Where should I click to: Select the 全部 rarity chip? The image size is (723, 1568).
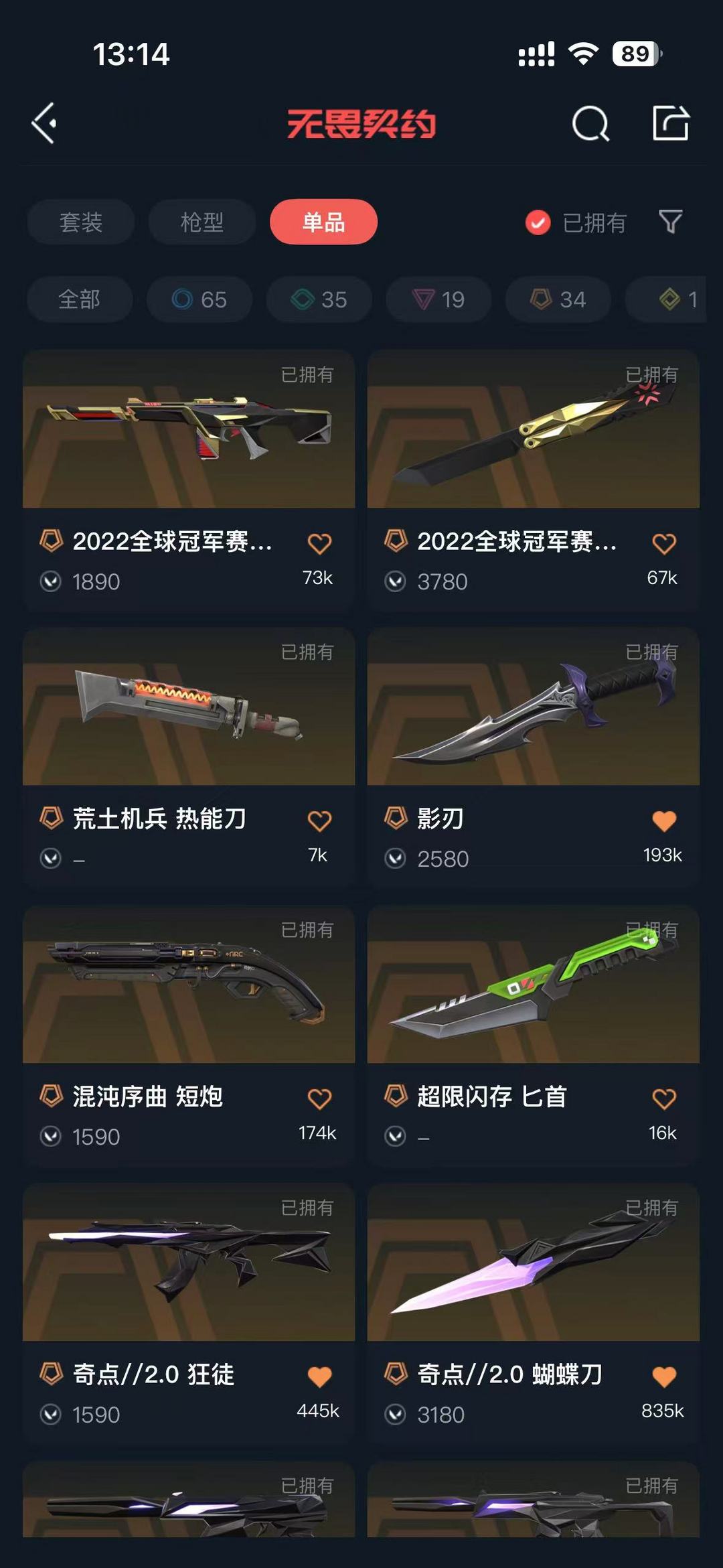tap(80, 299)
